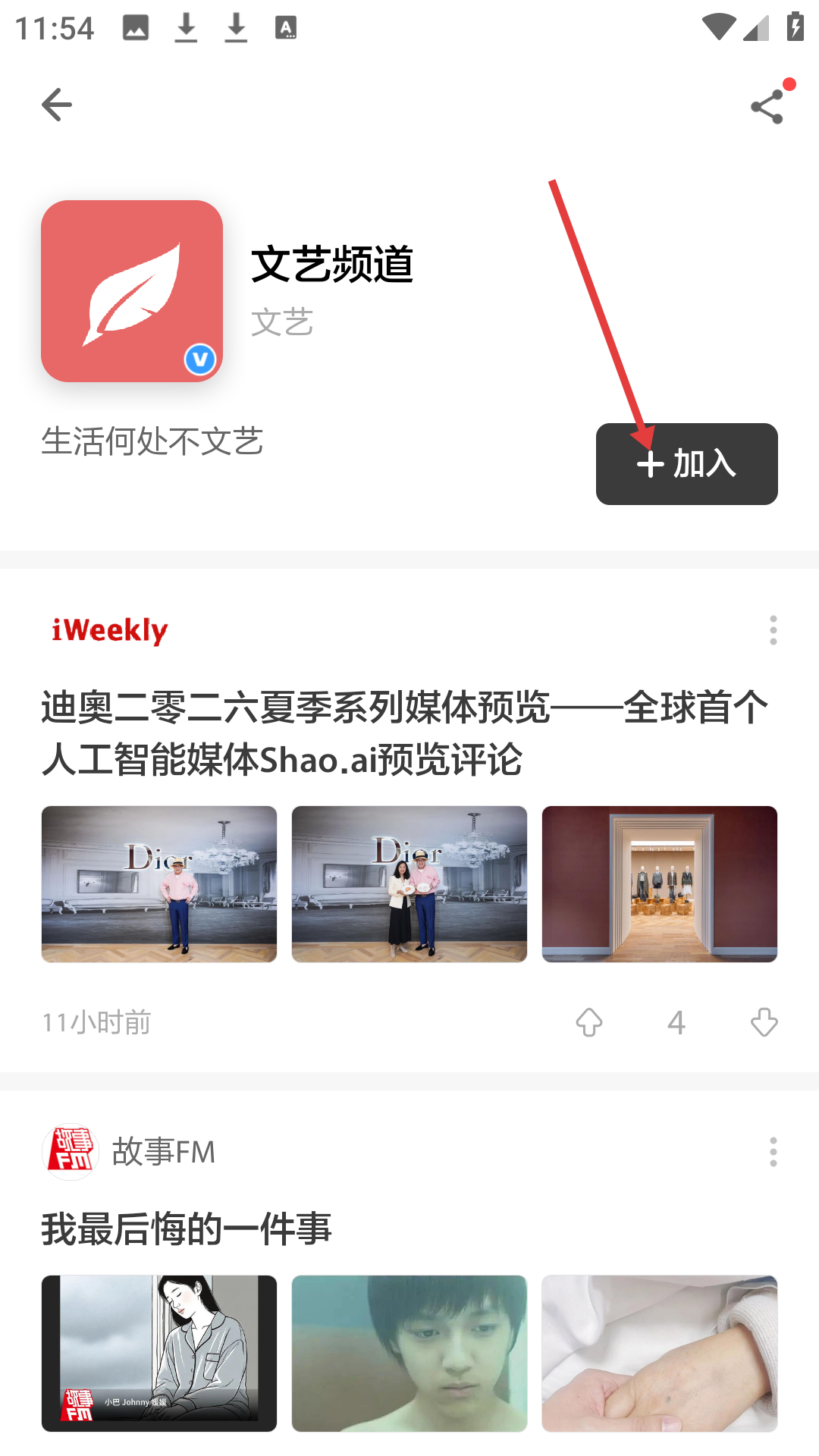View the illustrated woman cover image
819x1456 pixels.
[x=159, y=1353]
